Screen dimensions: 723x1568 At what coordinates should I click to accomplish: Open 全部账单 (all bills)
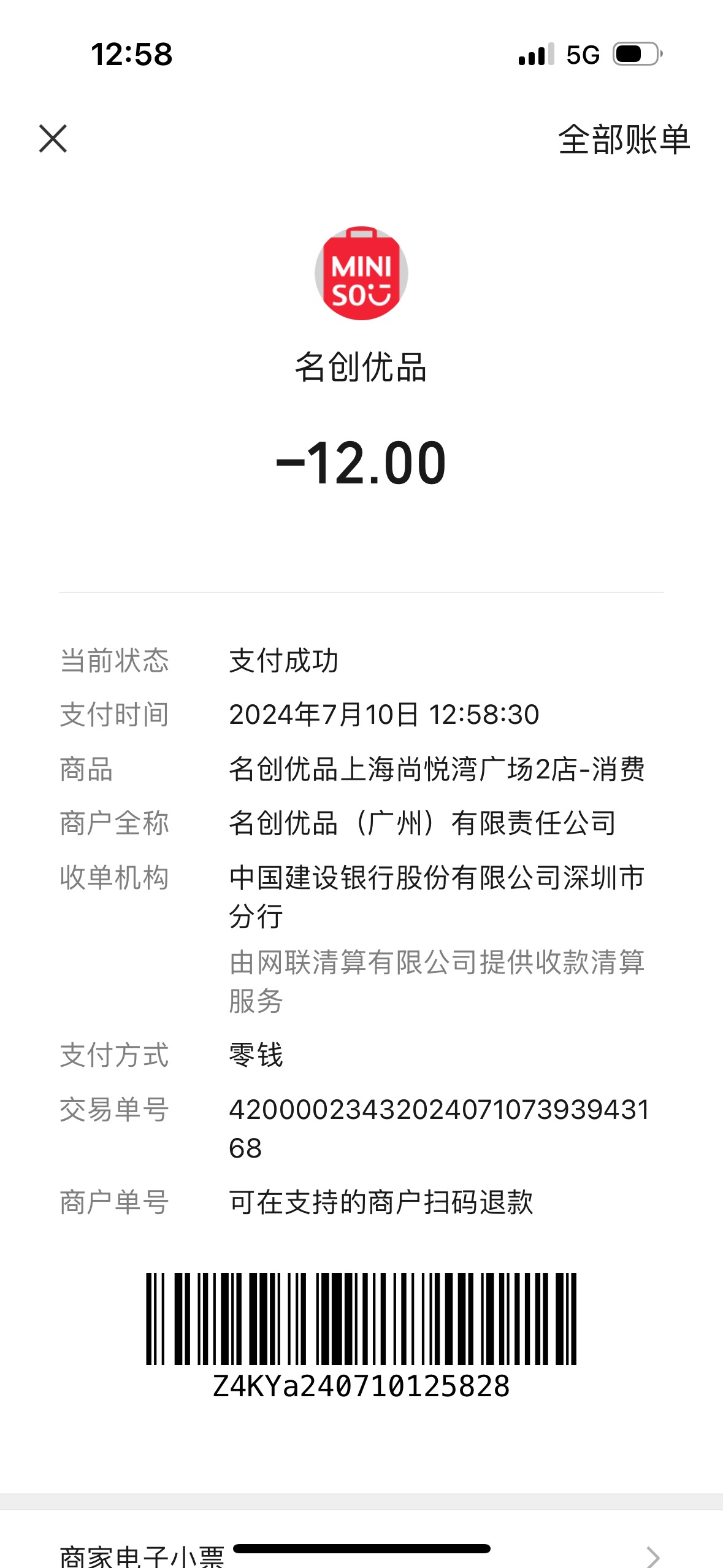click(624, 140)
